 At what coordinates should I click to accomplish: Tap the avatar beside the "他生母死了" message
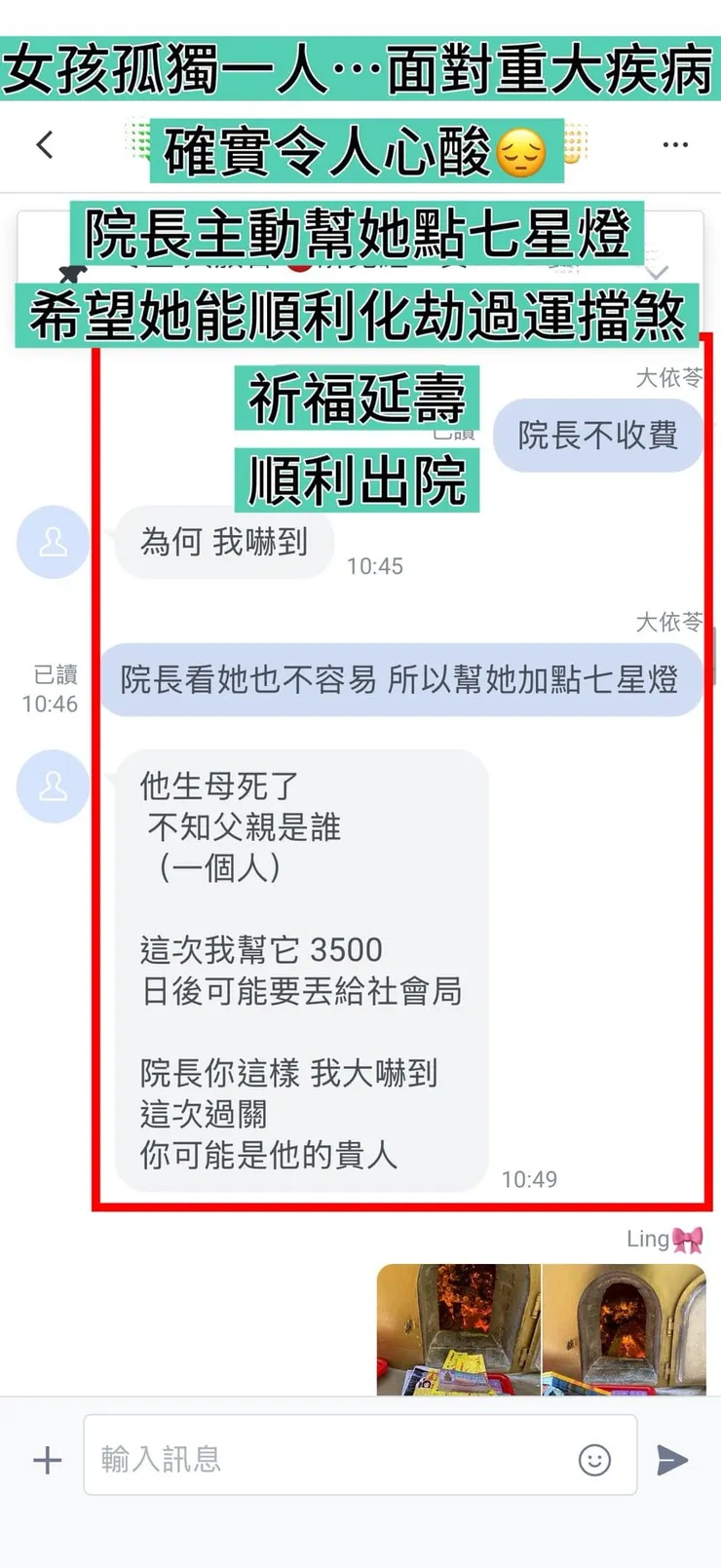[x=53, y=786]
